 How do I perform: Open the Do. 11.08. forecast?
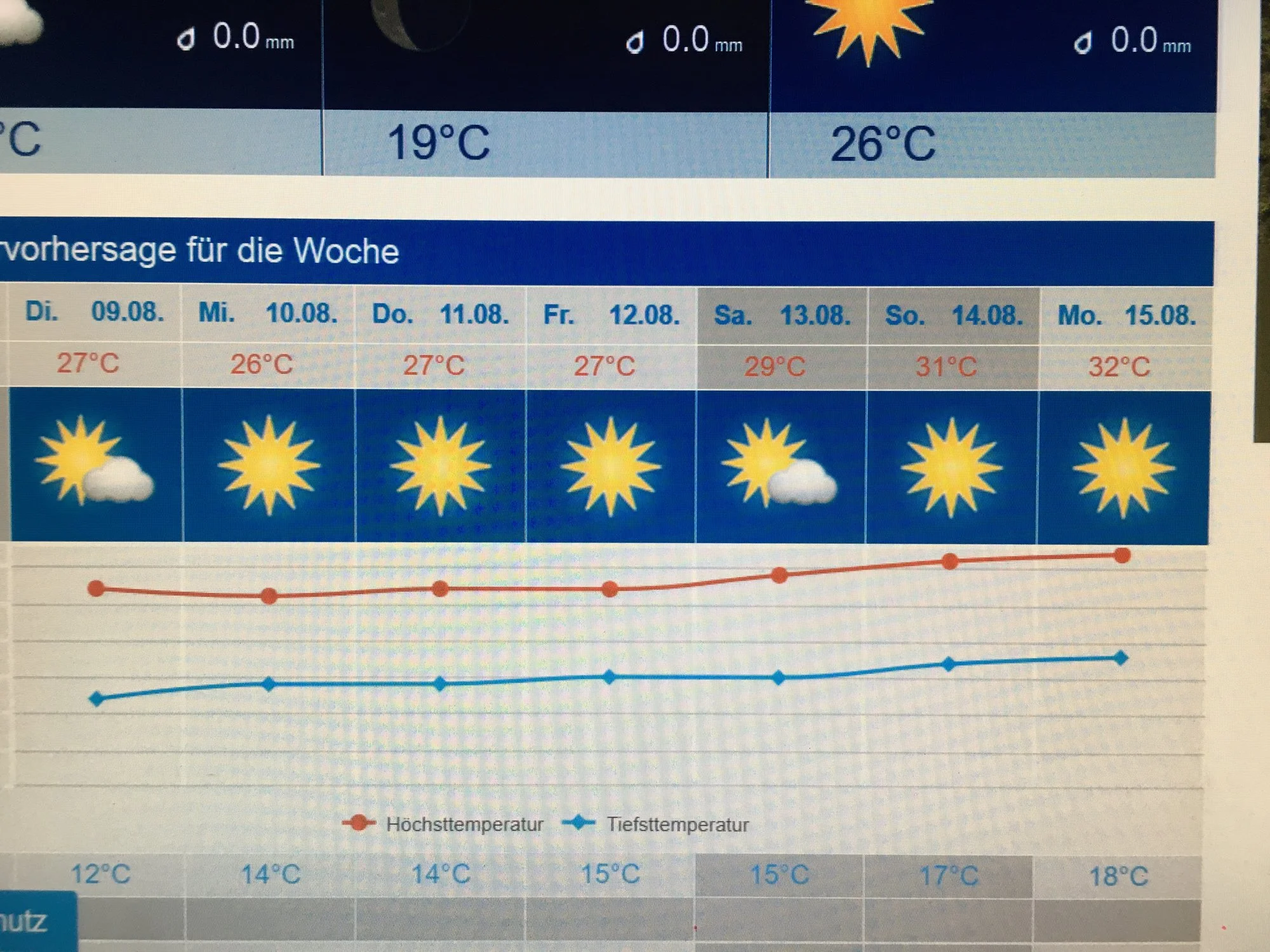[440, 314]
